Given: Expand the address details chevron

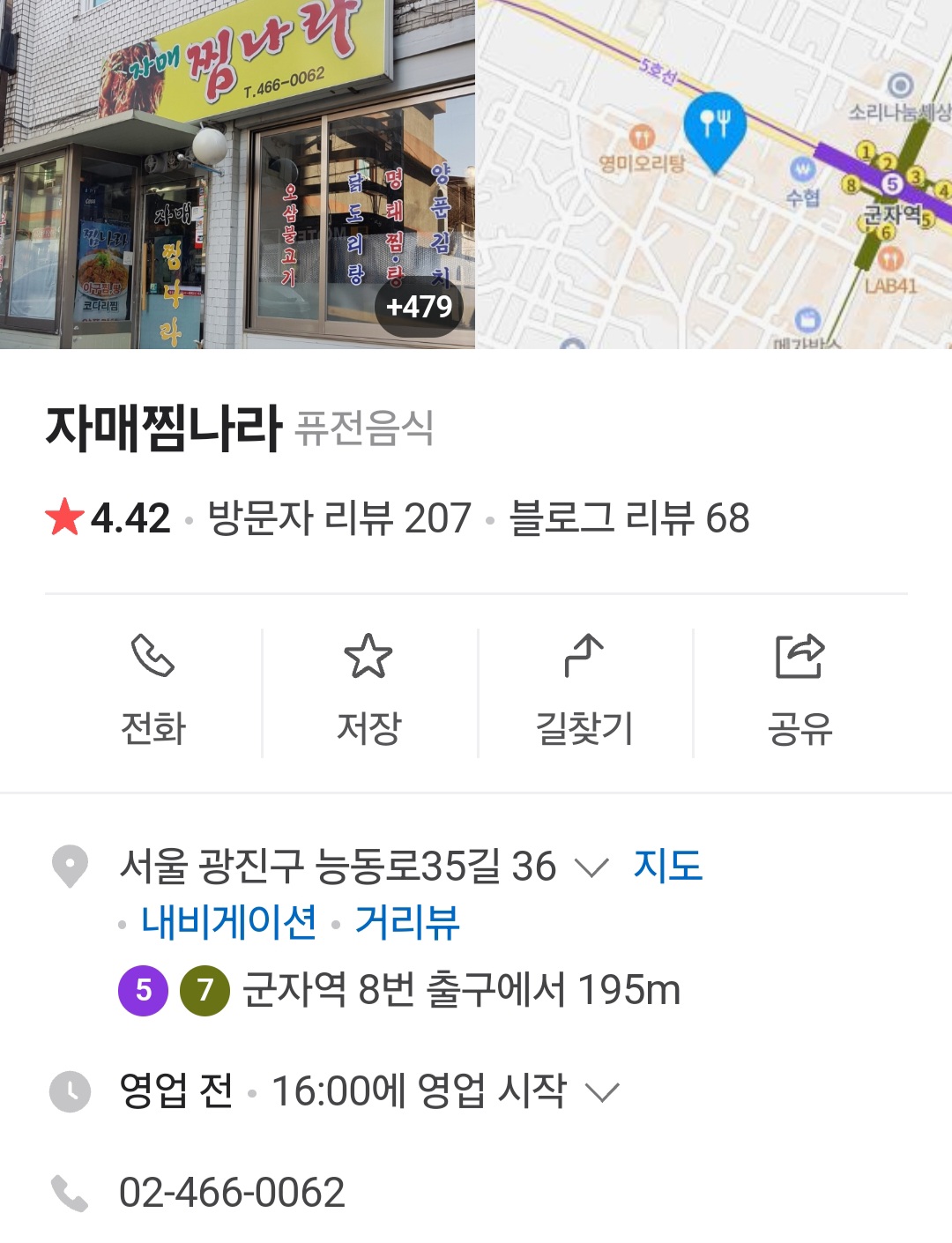Looking at the screenshot, I should click(x=591, y=867).
